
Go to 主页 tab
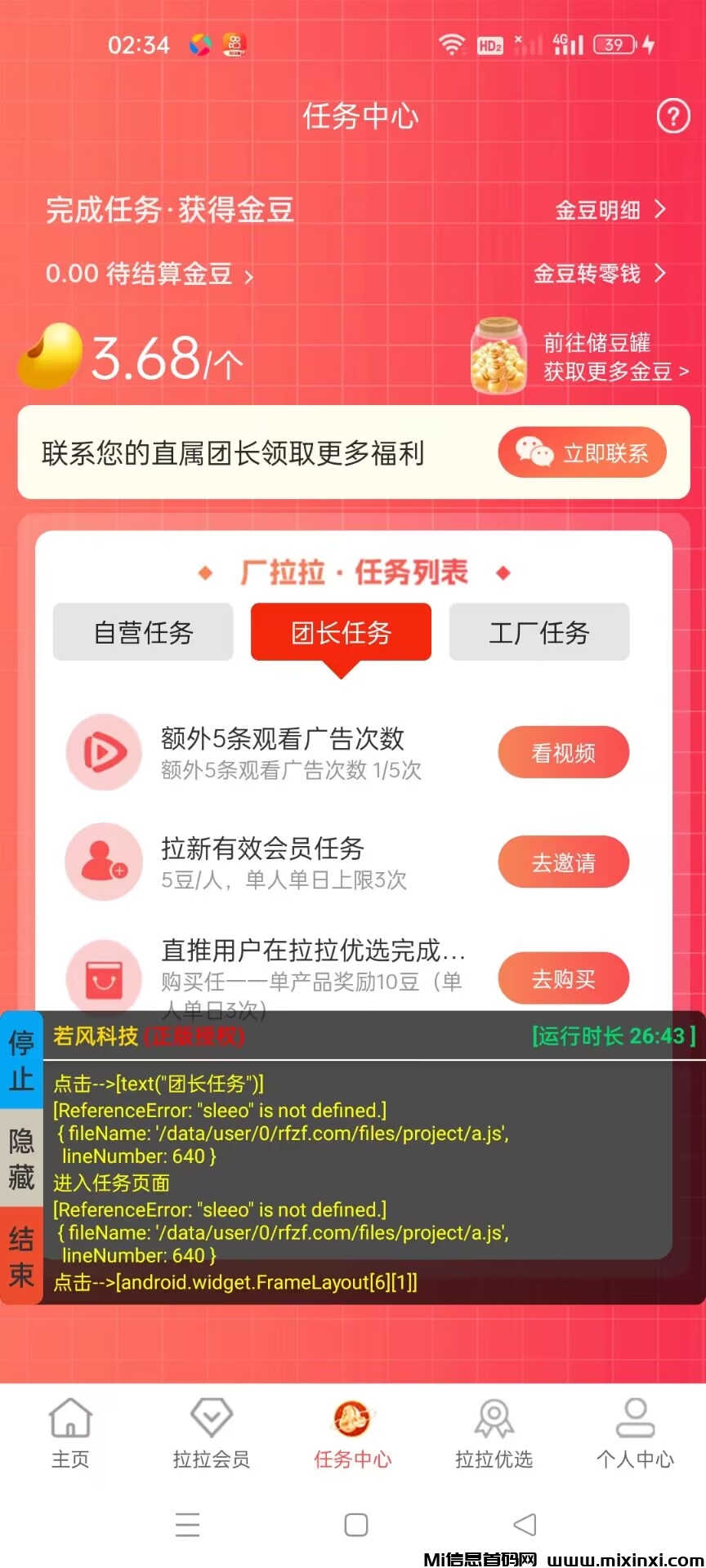tap(70, 1433)
